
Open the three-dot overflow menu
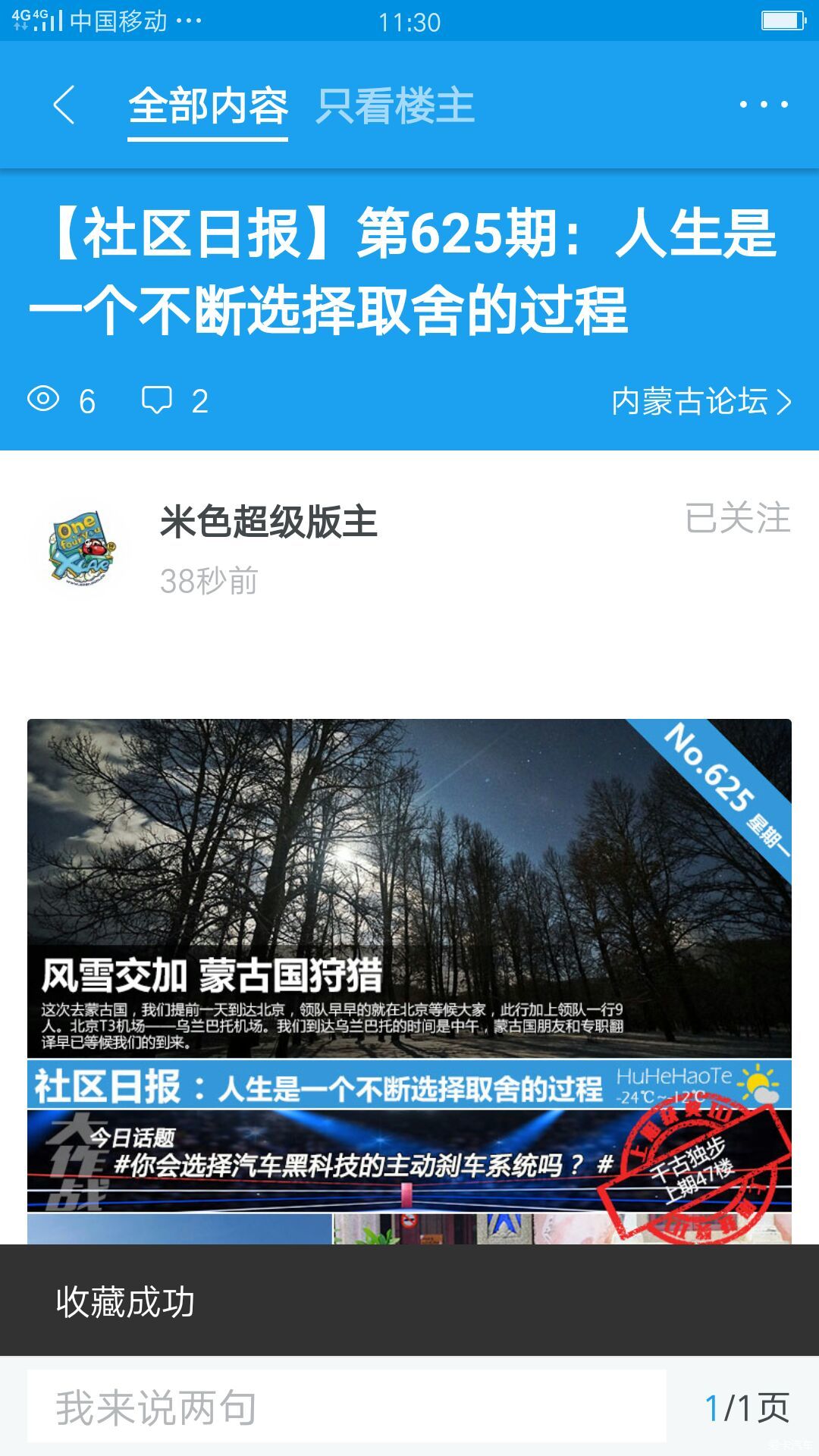(764, 105)
